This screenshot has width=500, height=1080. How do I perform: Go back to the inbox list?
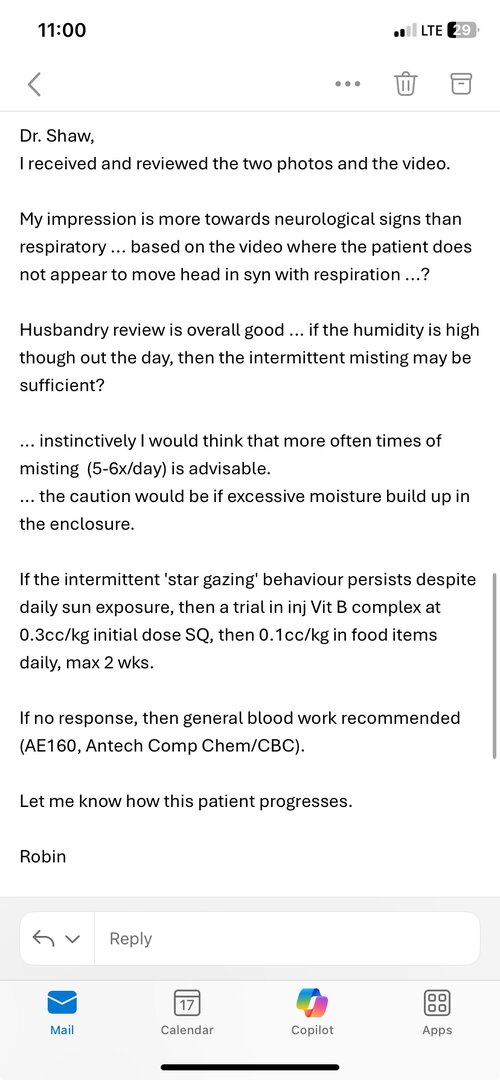(34, 84)
